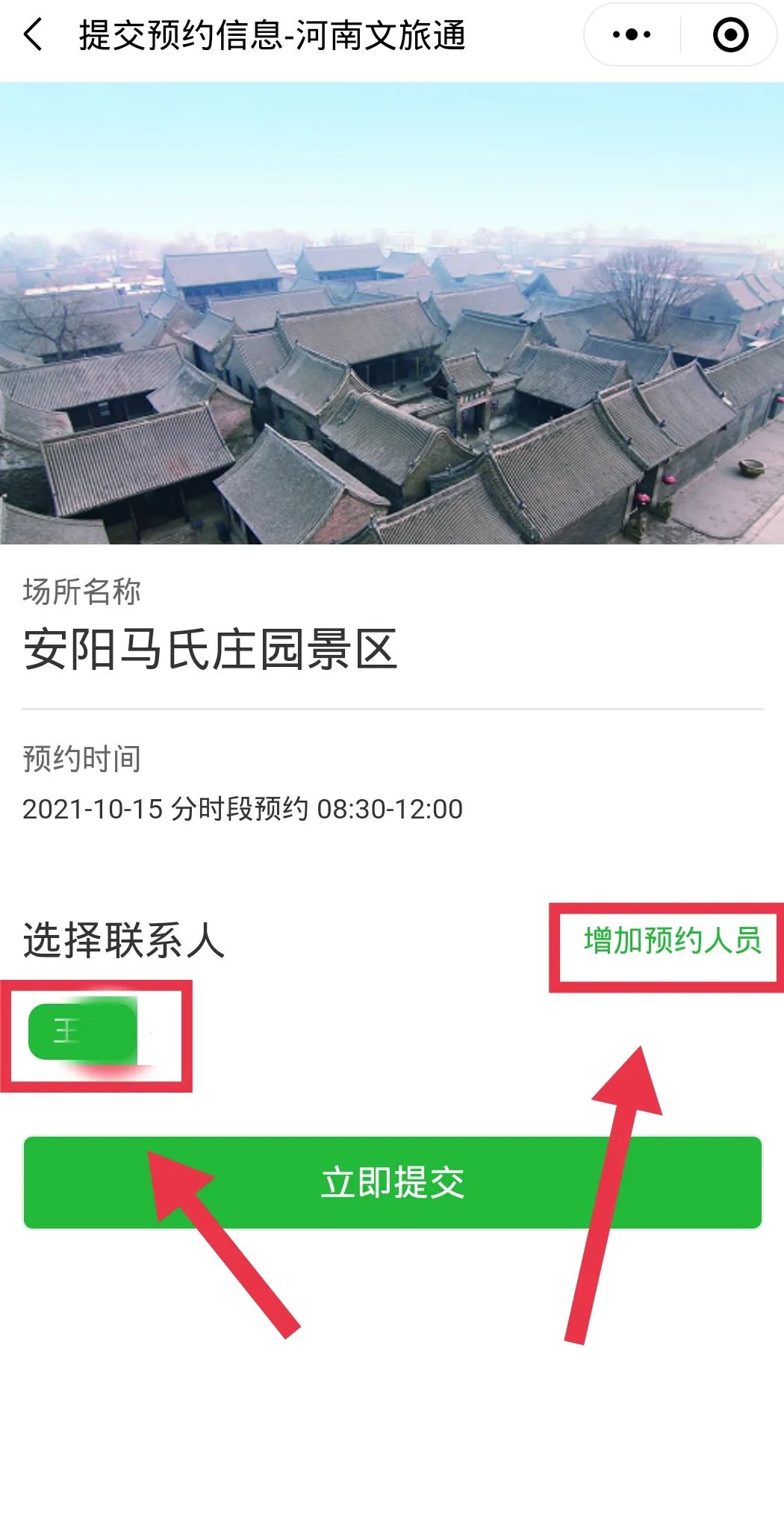Image resolution: width=784 pixels, height=1531 pixels.
Task: Close the mini program with the circle icon
Action: [730, 34]
